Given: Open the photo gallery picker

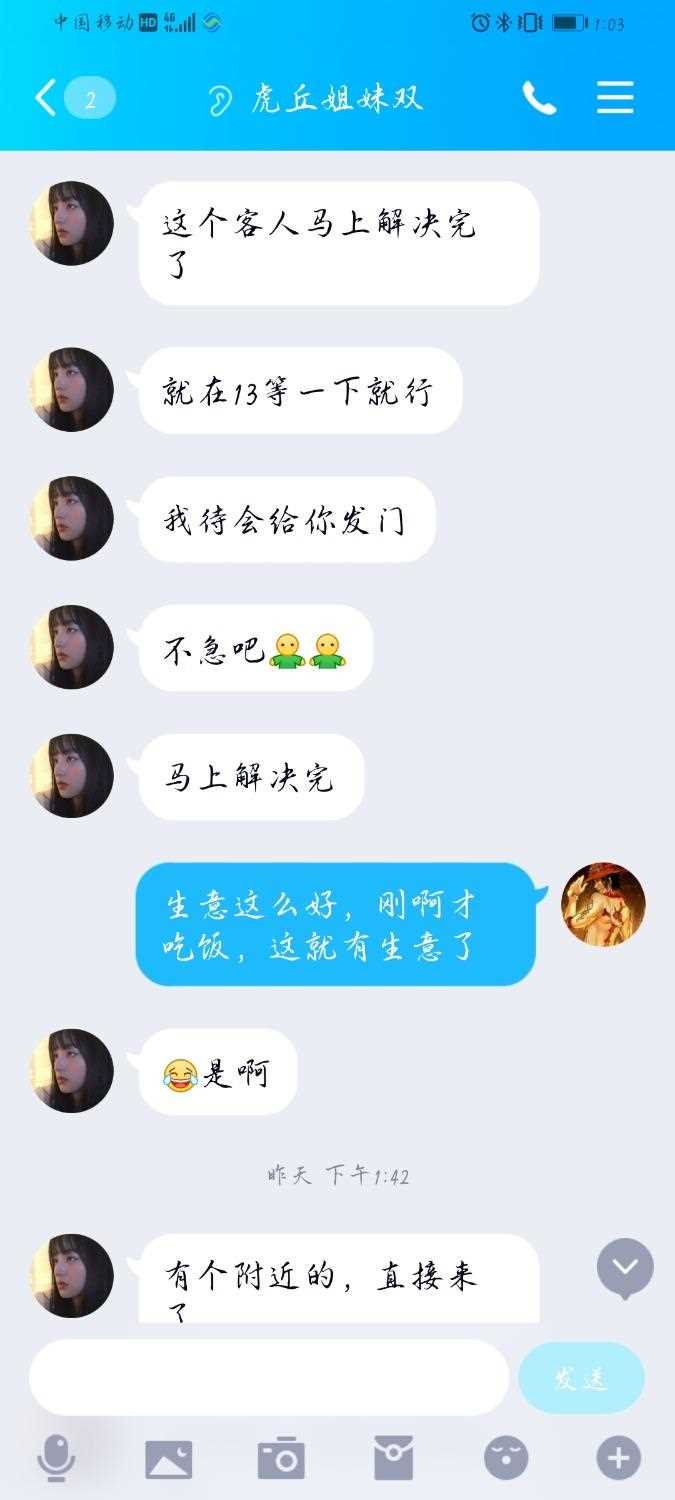Looking at the screenshot, I should coord(168,1459).
